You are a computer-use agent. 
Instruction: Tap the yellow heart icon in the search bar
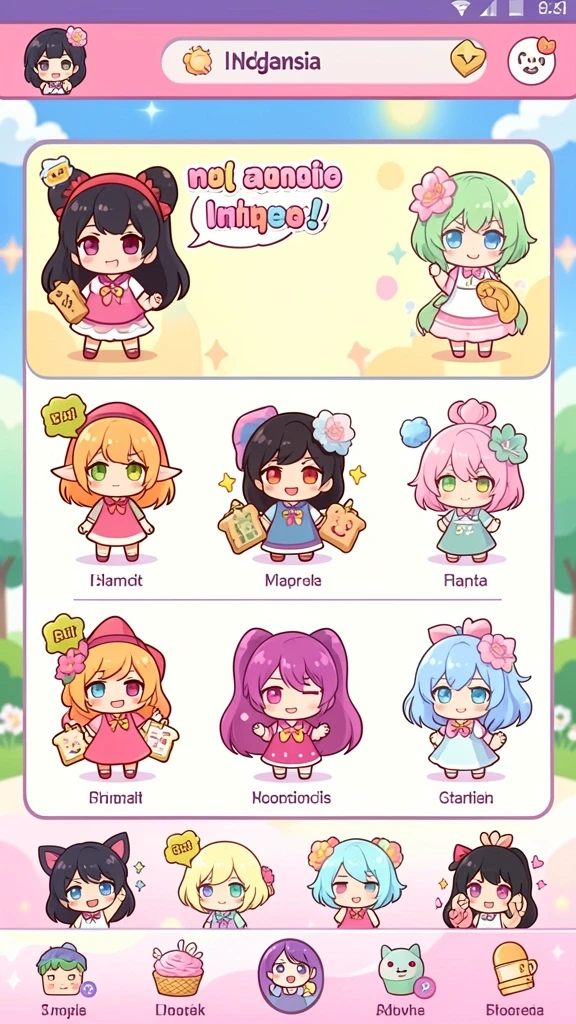click(468, 61)
